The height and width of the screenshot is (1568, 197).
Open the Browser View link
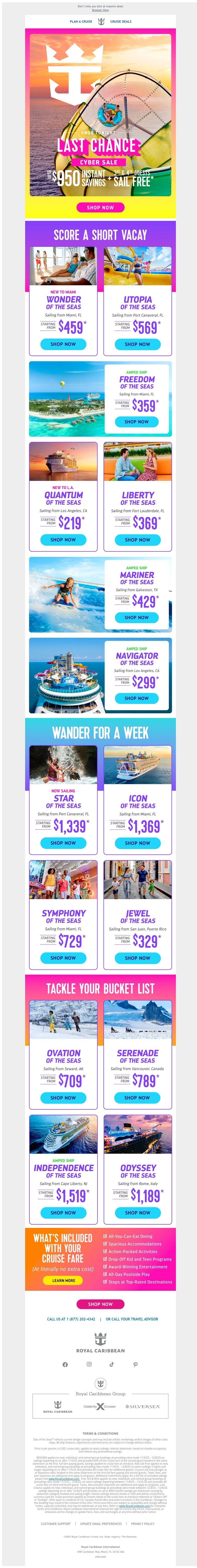100,10
